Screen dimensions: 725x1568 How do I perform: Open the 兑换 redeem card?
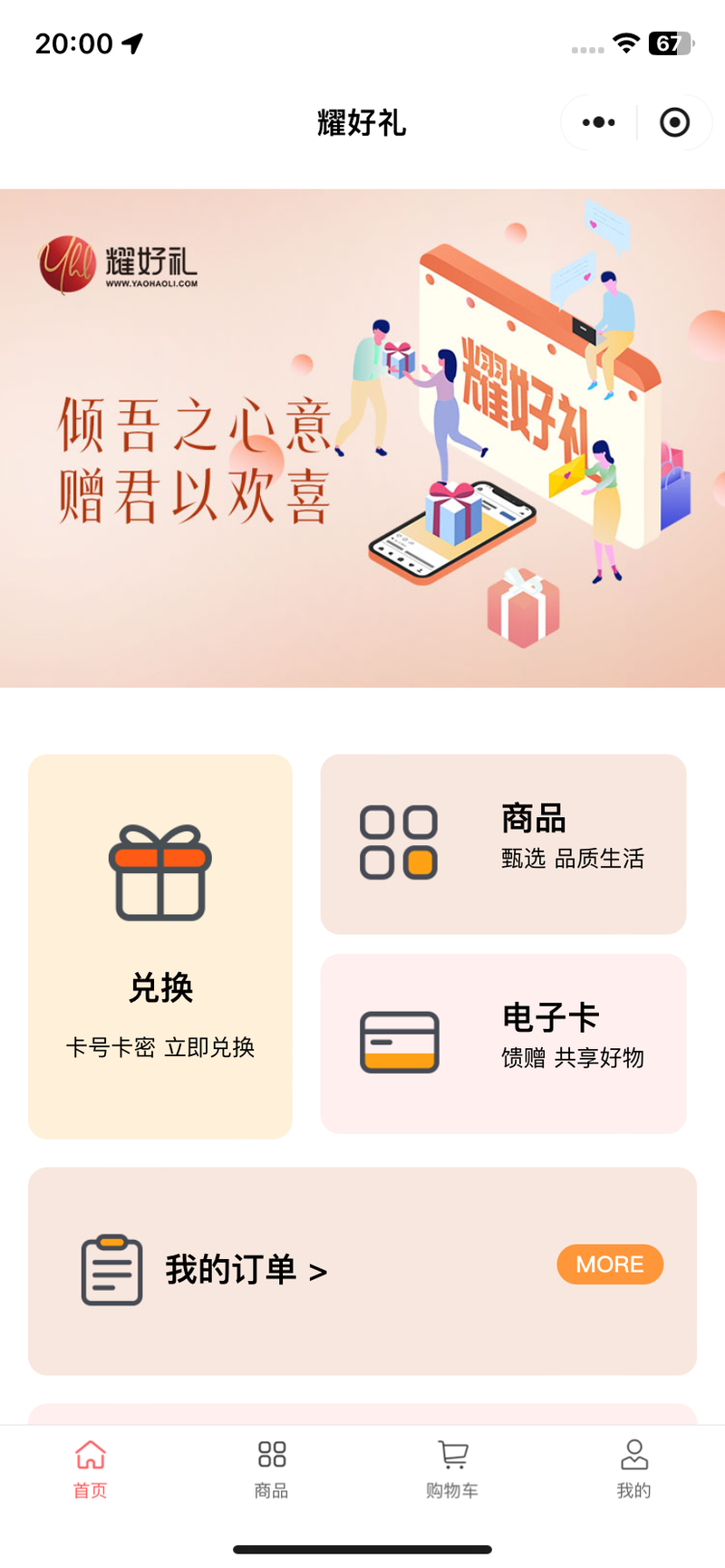(x=160, y=946)
